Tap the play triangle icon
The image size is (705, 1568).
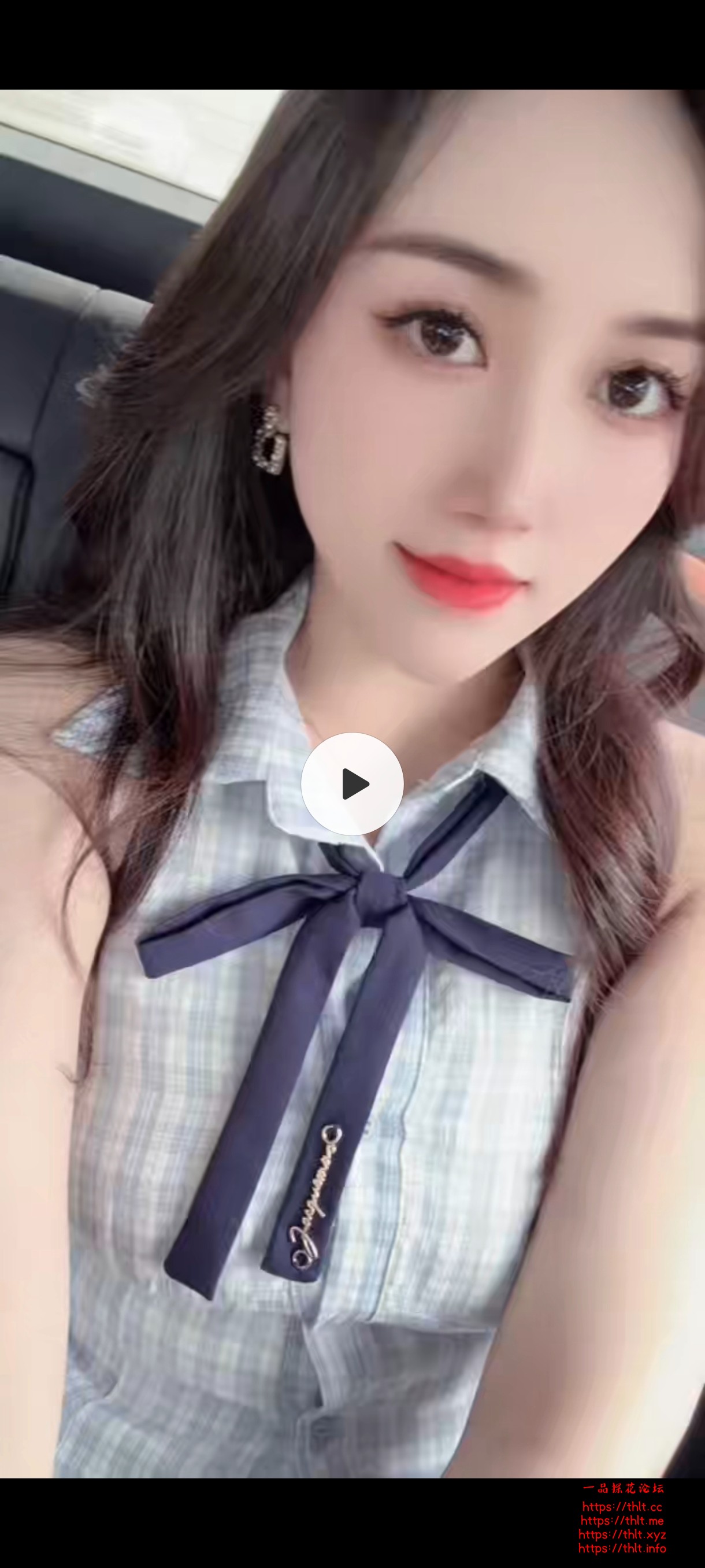(x=355, y=785)
